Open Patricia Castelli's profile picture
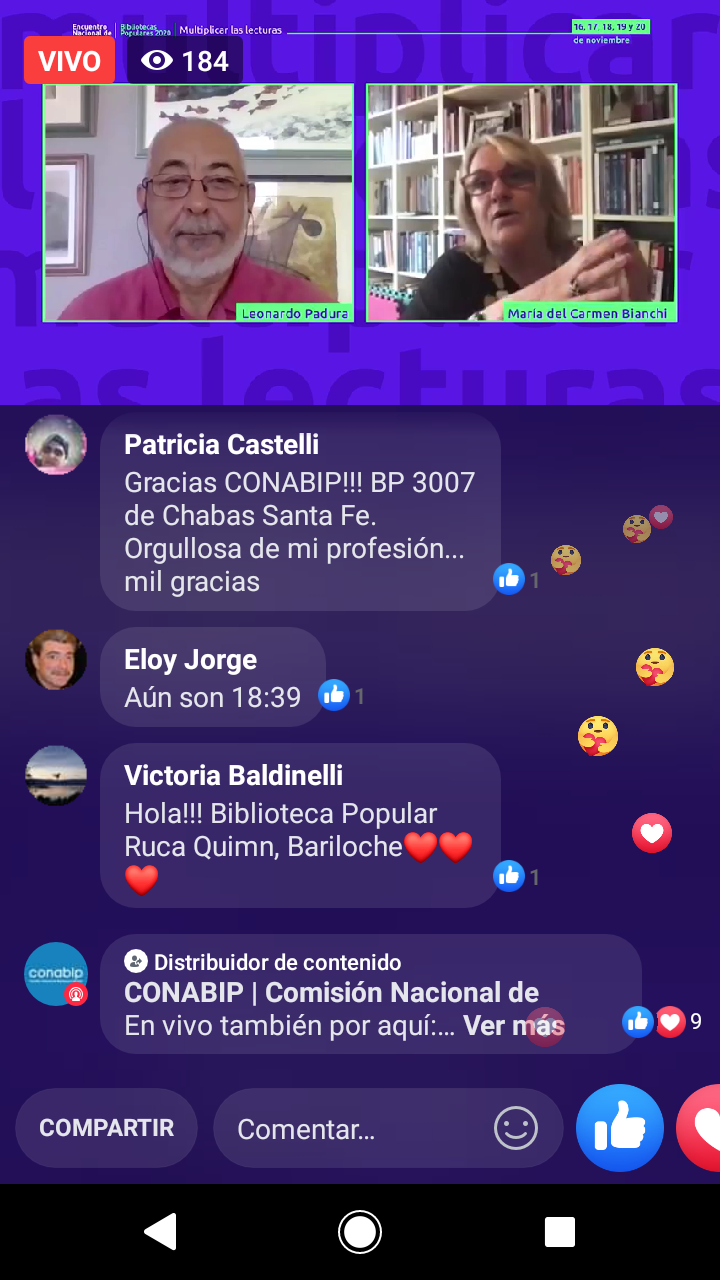Viewport: 720px width, 1280px height. [56, 444]
